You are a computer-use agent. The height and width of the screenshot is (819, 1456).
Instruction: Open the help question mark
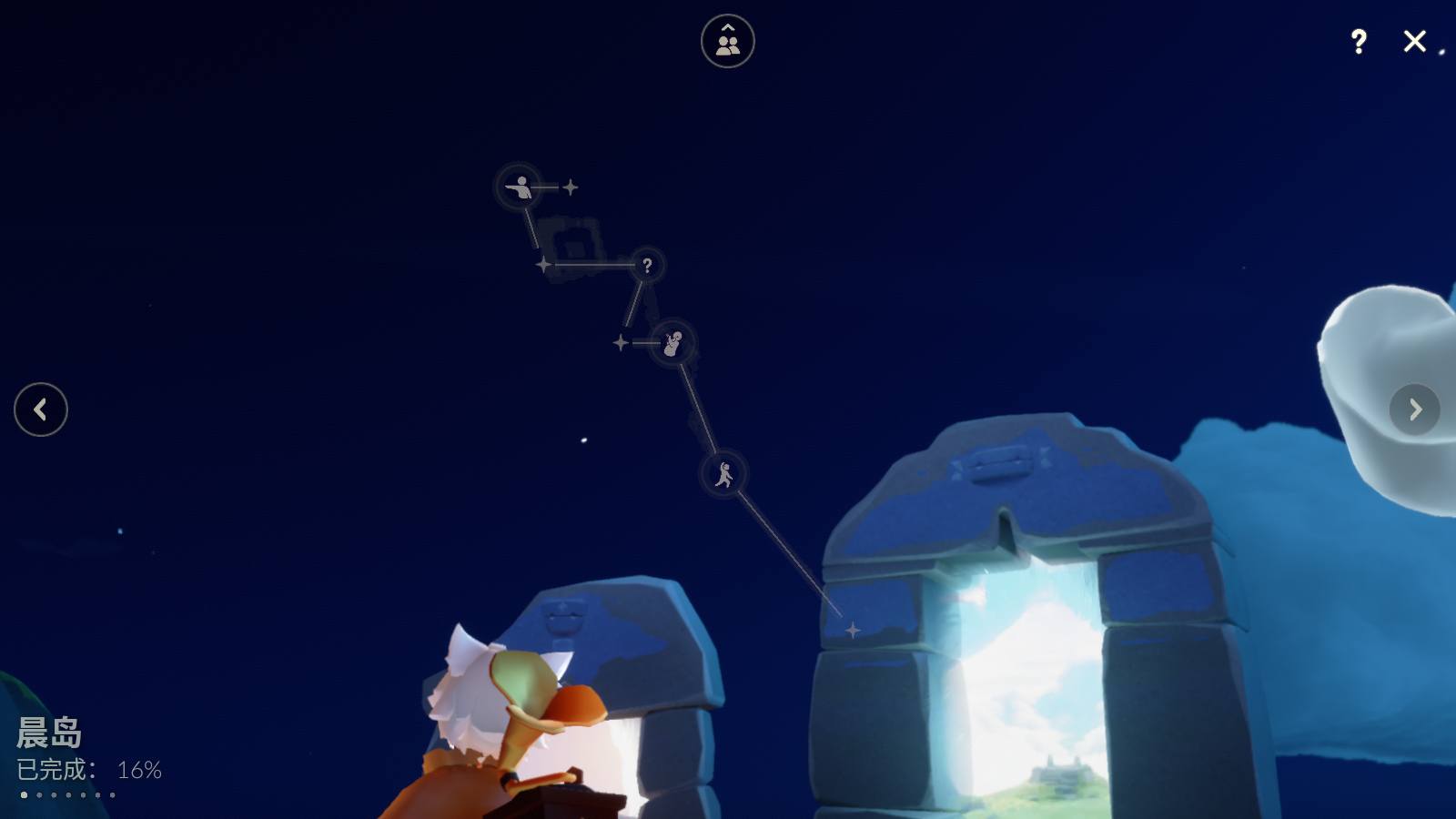click(1358, 41)
